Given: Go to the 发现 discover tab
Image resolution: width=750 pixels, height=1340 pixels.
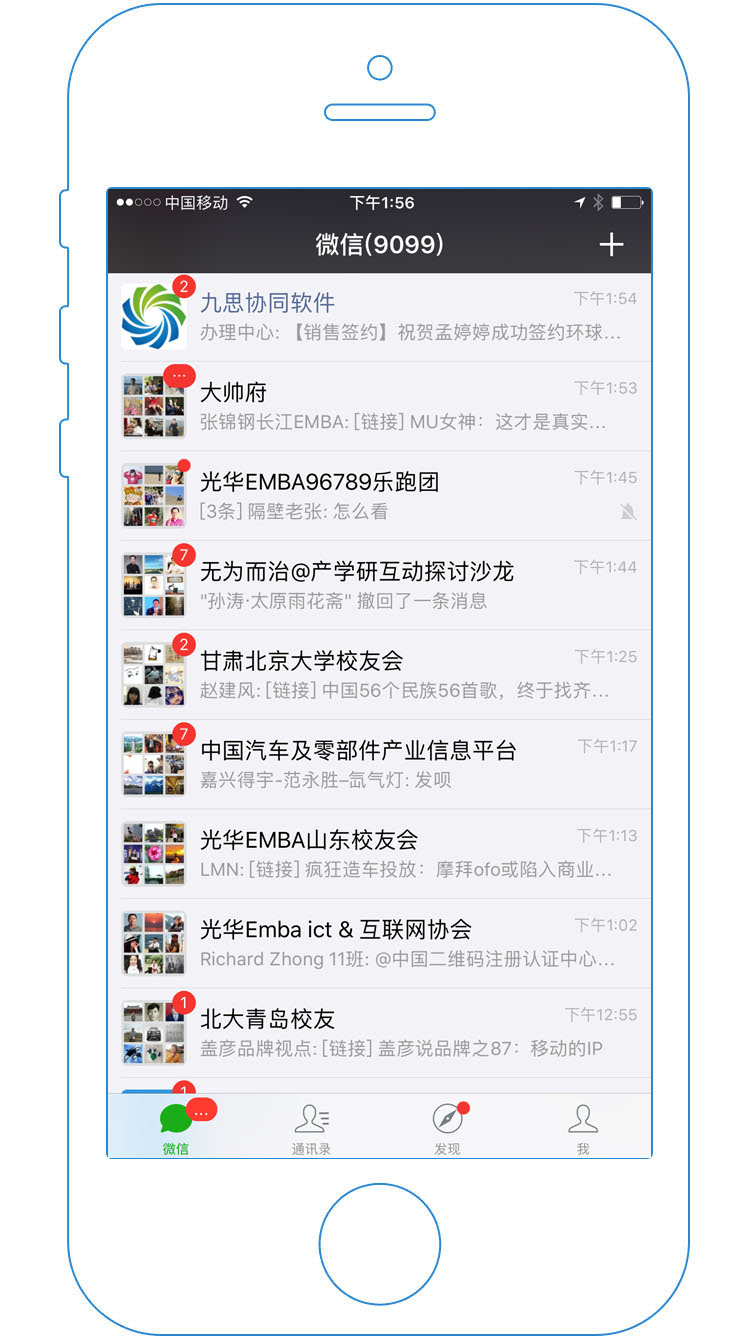Looking at the screenshot, I should tap(447, 1128).
